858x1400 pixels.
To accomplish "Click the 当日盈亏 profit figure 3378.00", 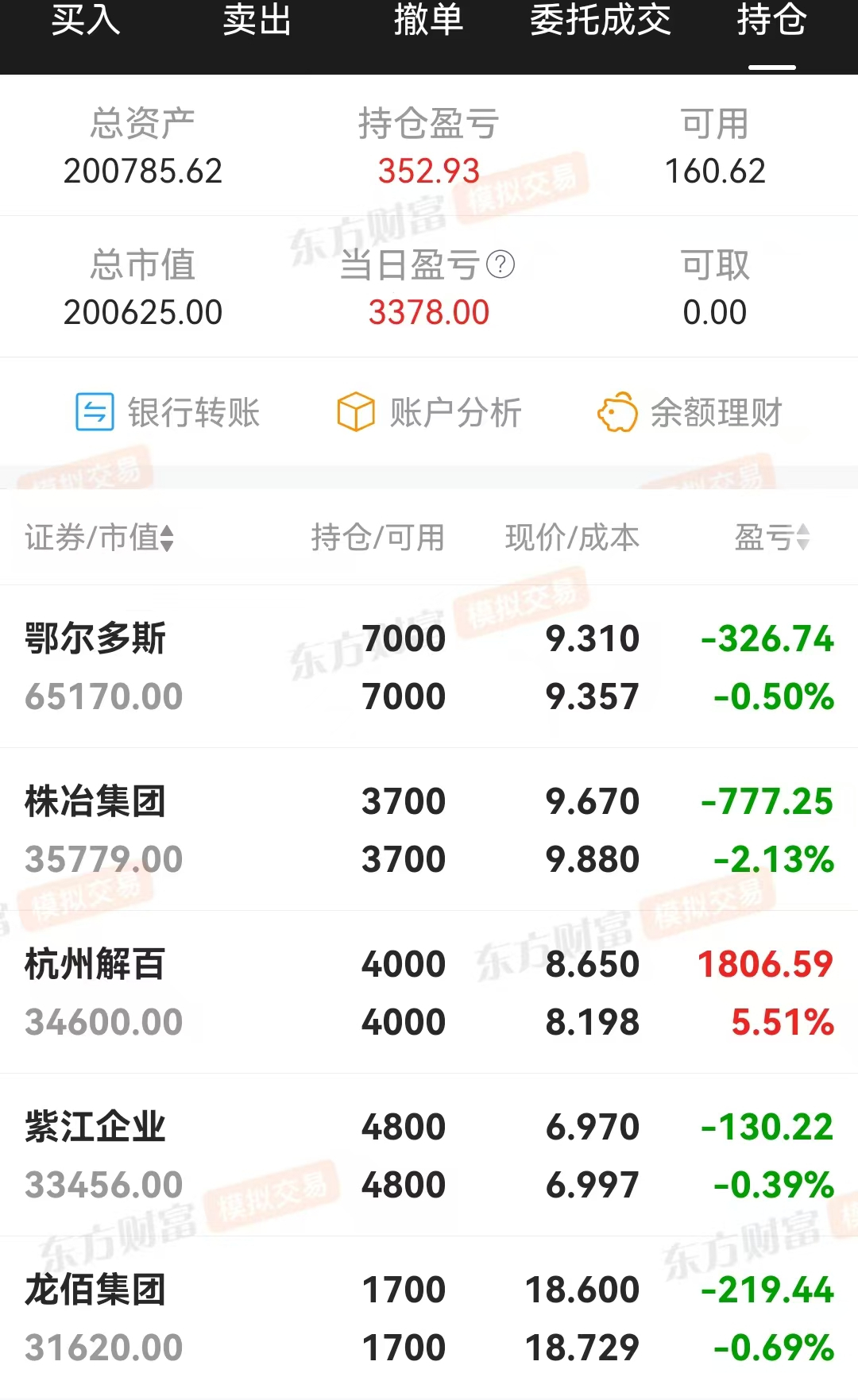I will pos(430,312).
